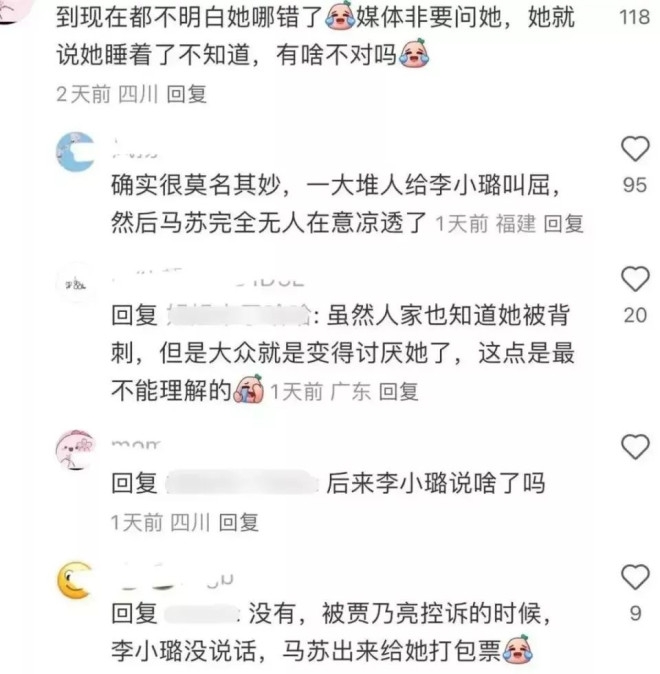Open the profile with the yellow moon avatar

[x=75, y=581]
